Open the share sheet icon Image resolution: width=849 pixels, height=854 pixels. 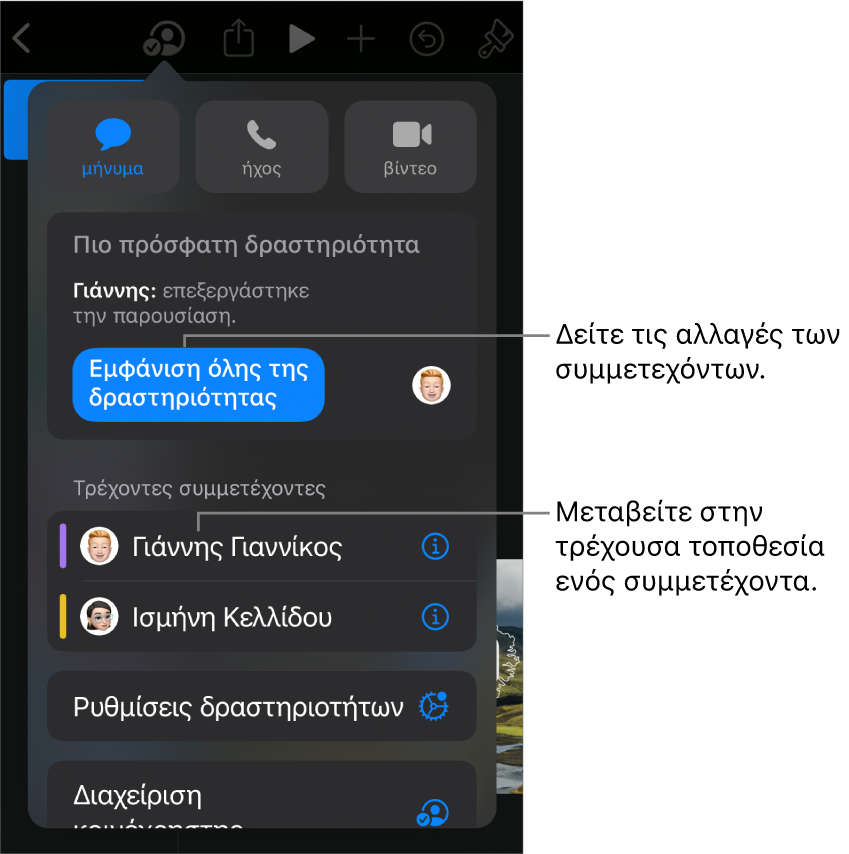238,39
